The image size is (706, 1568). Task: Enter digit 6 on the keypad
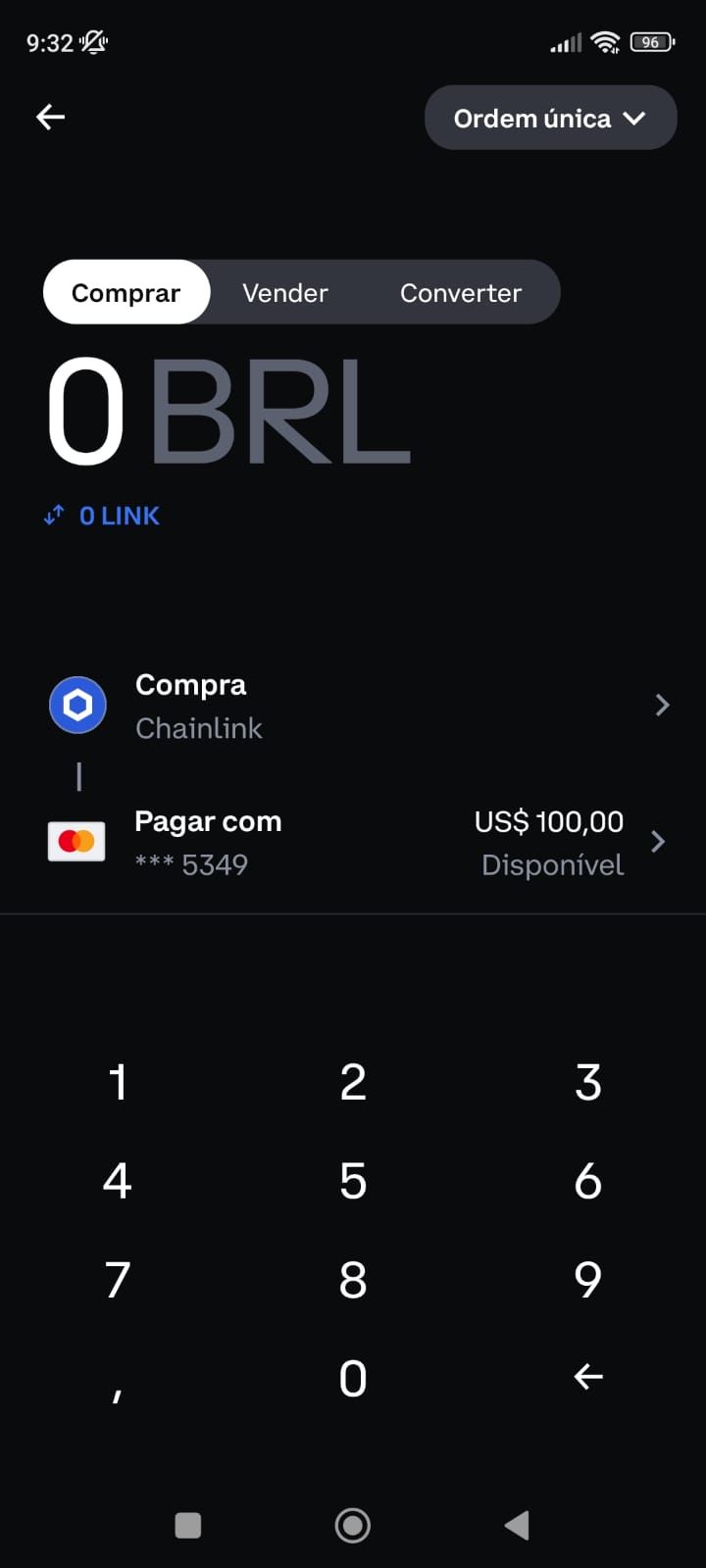click(x=588, y=1181)
